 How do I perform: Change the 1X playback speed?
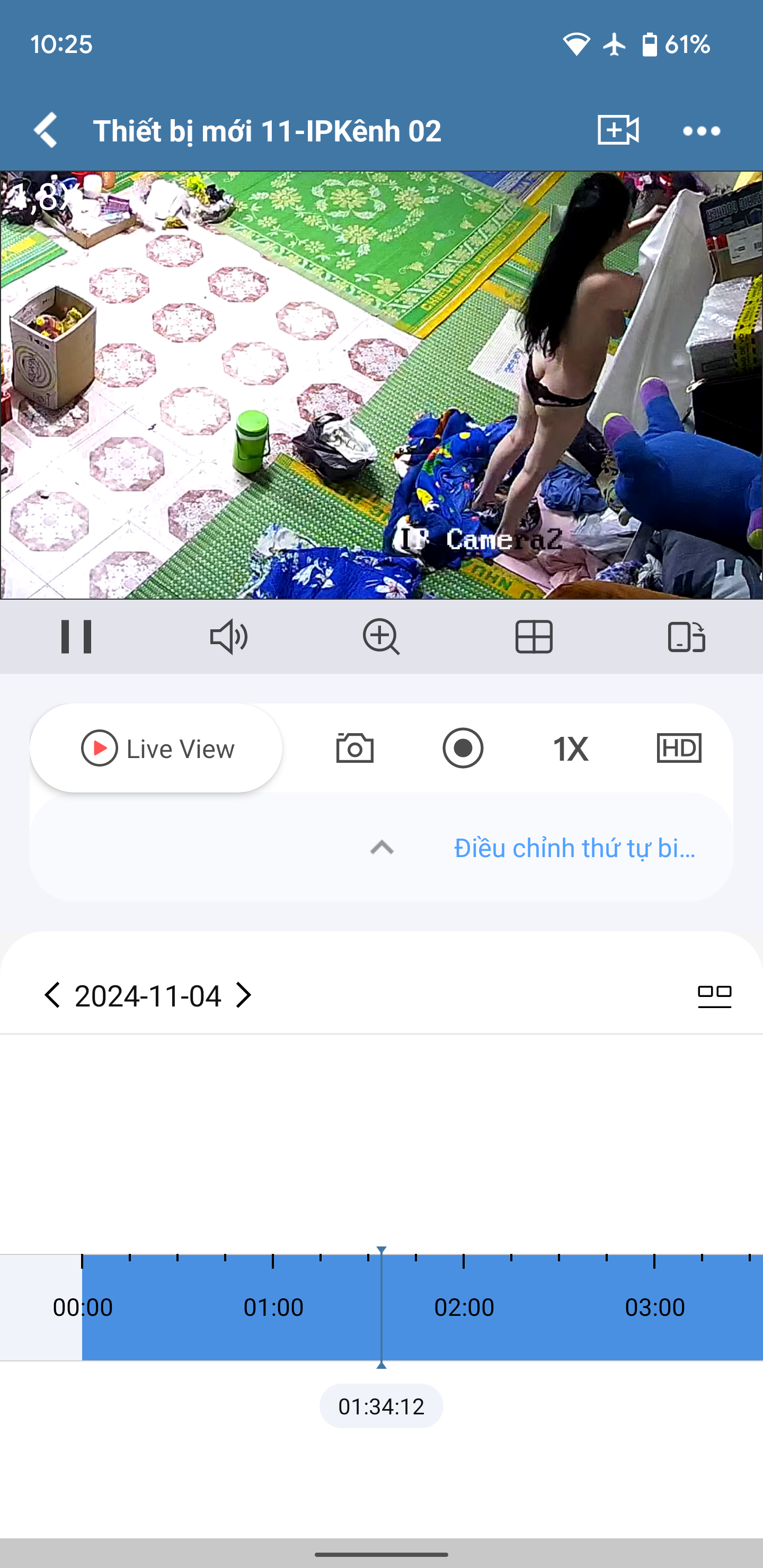coord(571,748)
